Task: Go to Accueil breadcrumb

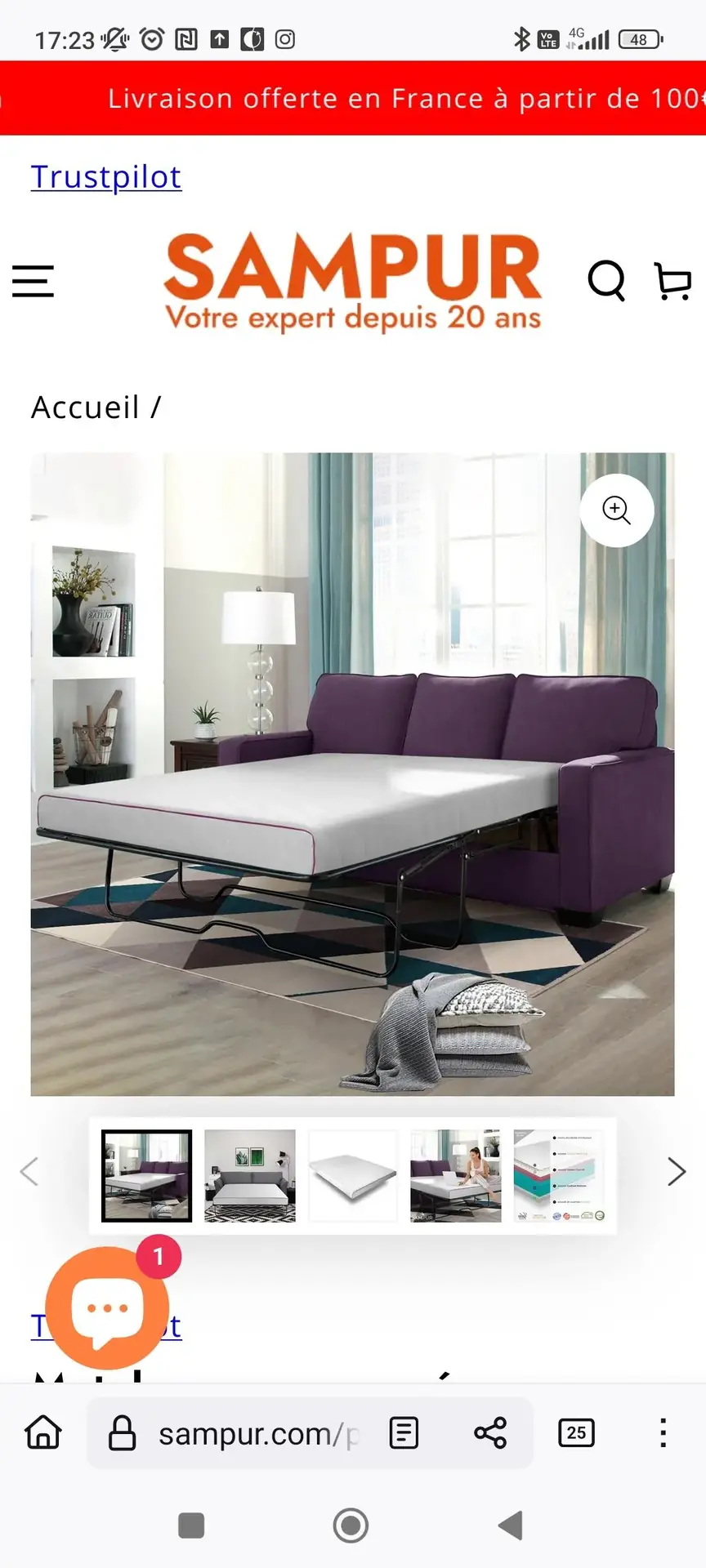Action: click(x=85, y=408)
